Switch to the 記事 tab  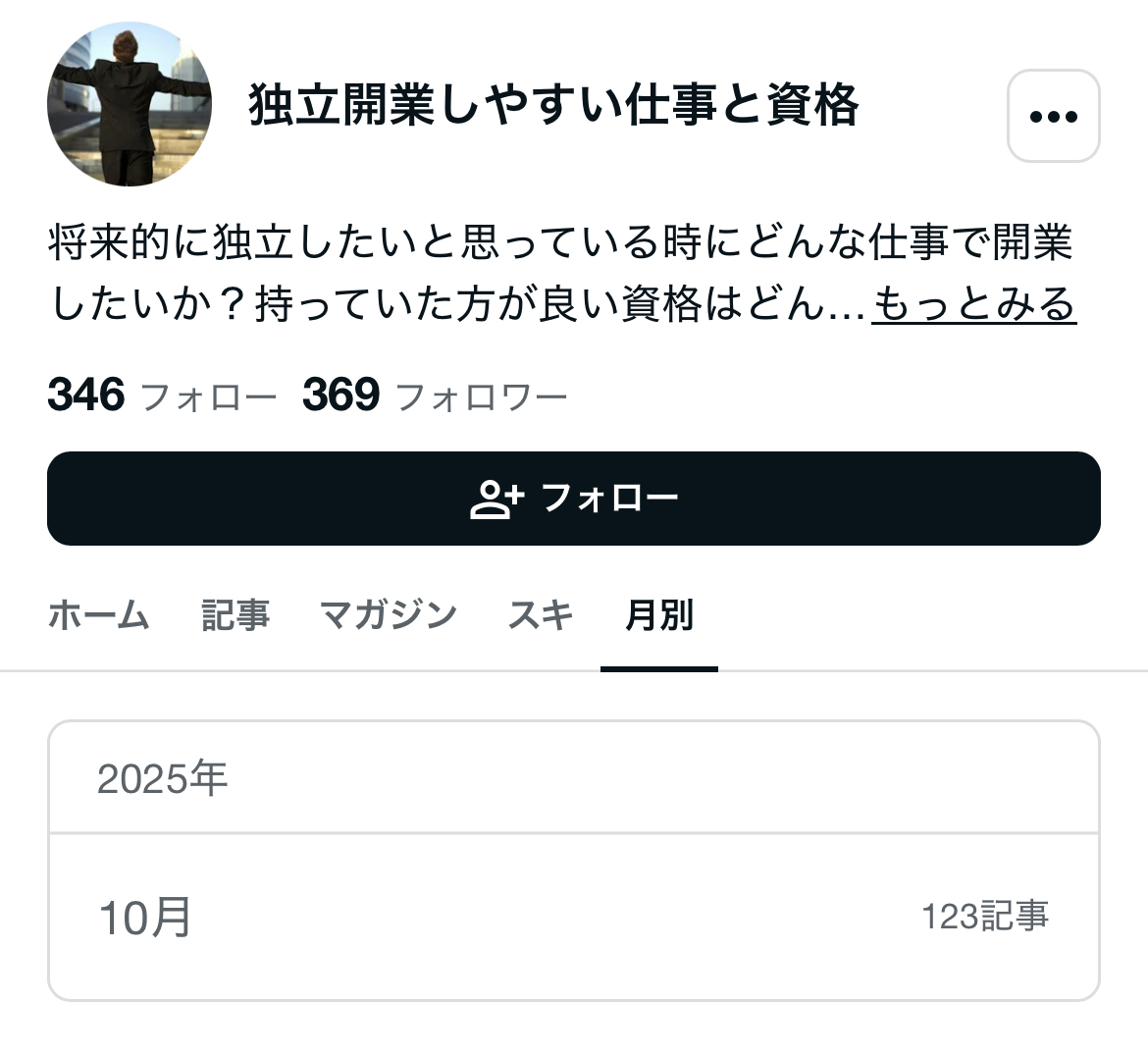pos(235,615)
